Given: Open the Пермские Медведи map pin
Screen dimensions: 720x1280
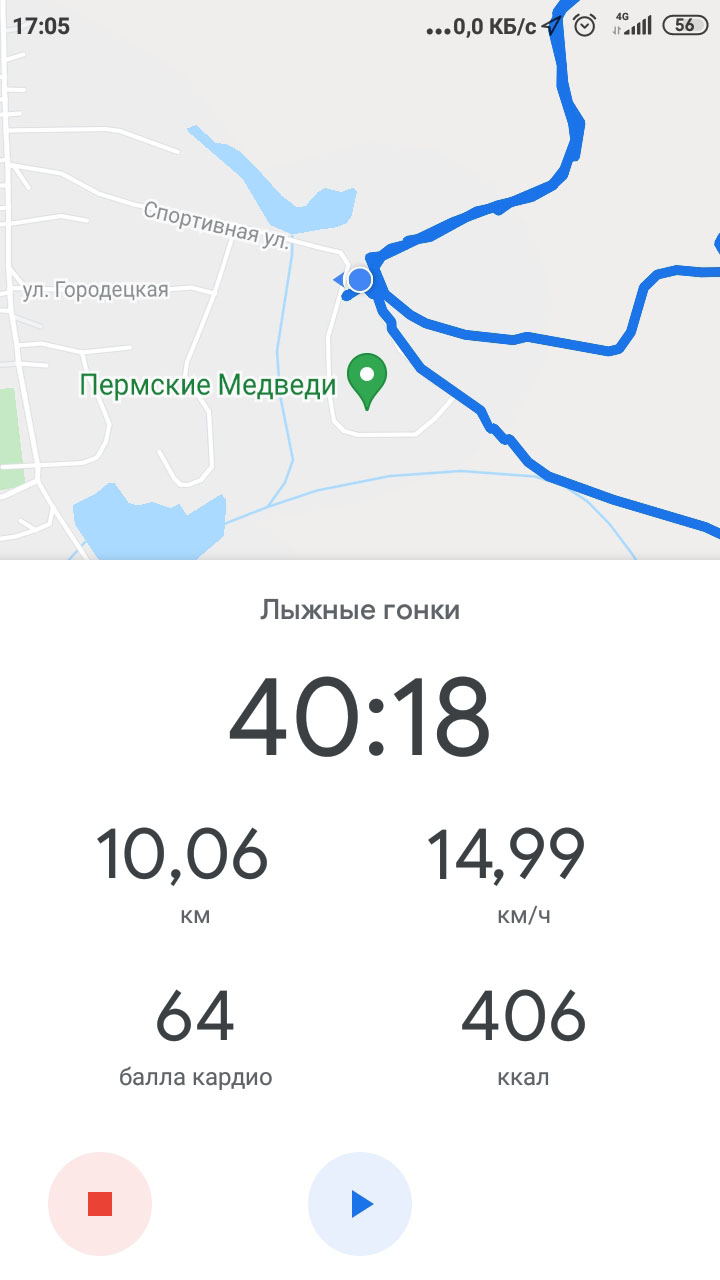Looking at the screenshot, I should pyautogui.click(x=367, y=380).
